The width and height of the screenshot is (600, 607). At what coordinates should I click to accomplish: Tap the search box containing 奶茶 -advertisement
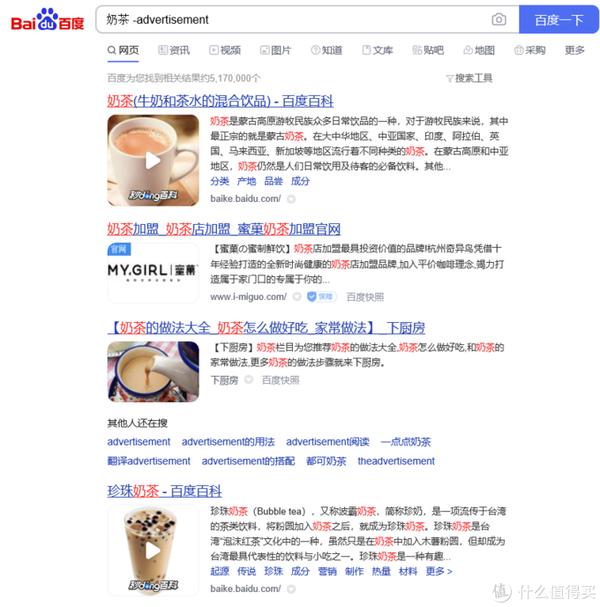click(x=290, y=20)
